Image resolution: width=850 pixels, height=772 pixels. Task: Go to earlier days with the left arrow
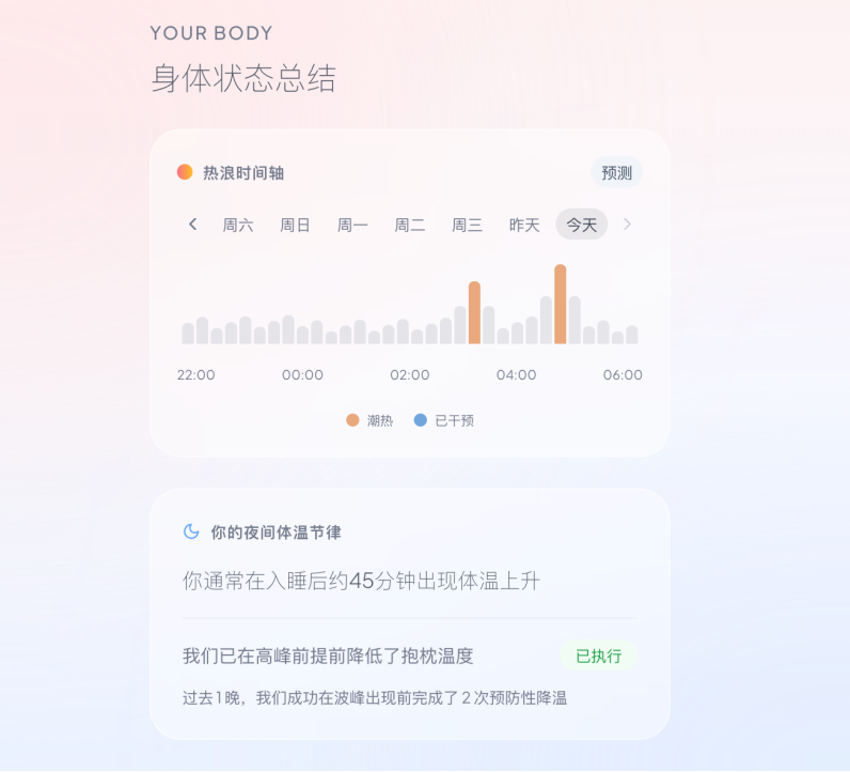click(193, 225)
